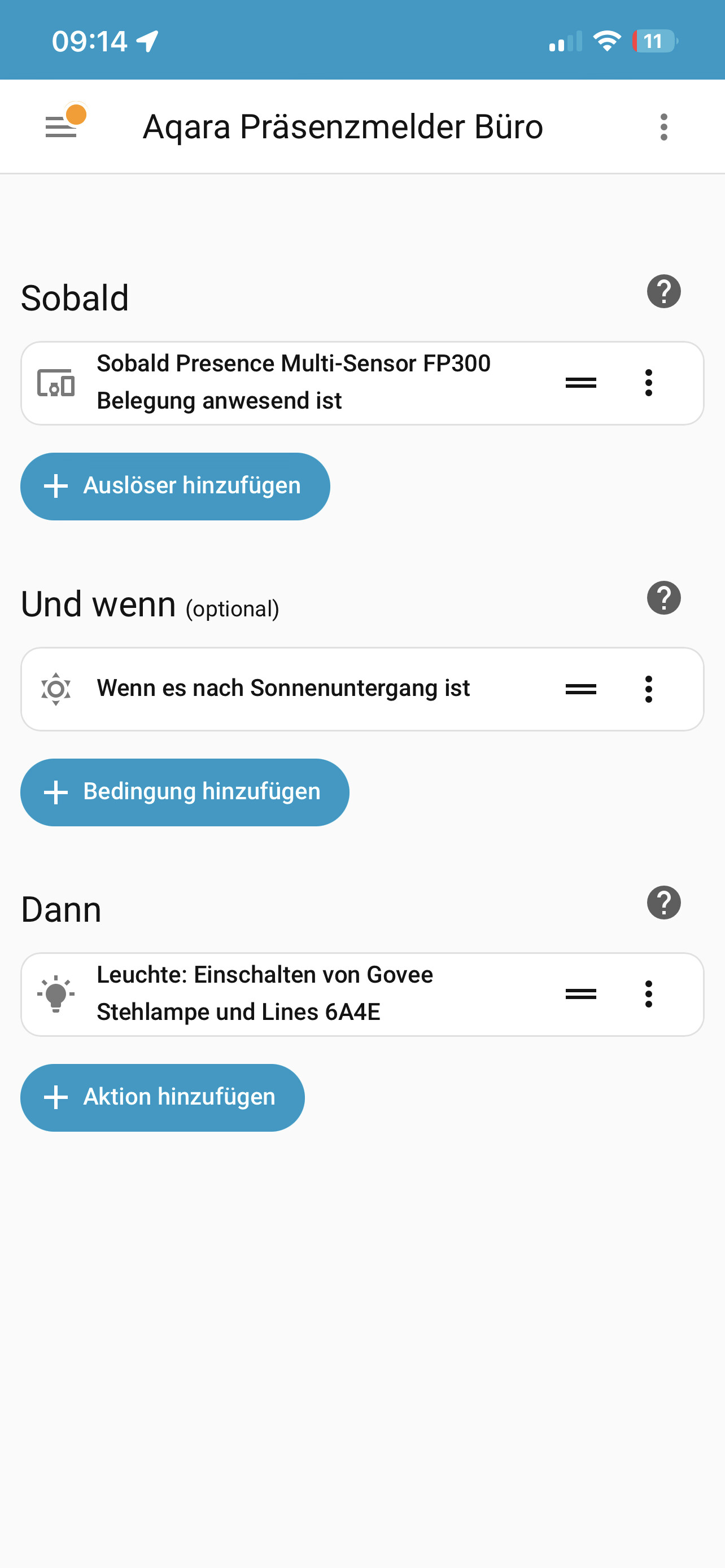Open options for the Govee light action
725x1568 pixels.
649,994
